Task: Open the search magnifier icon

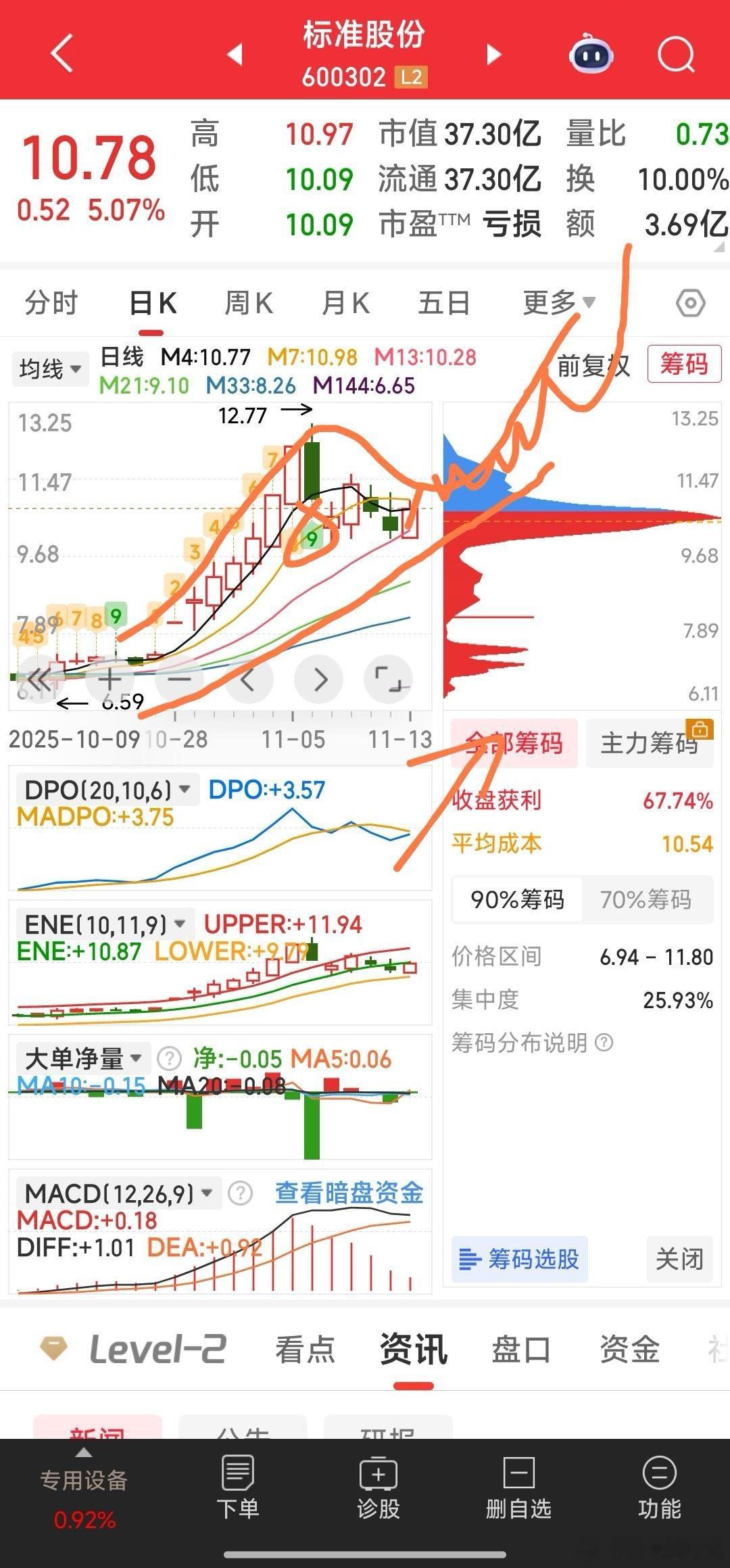Action: click(676, 54)
